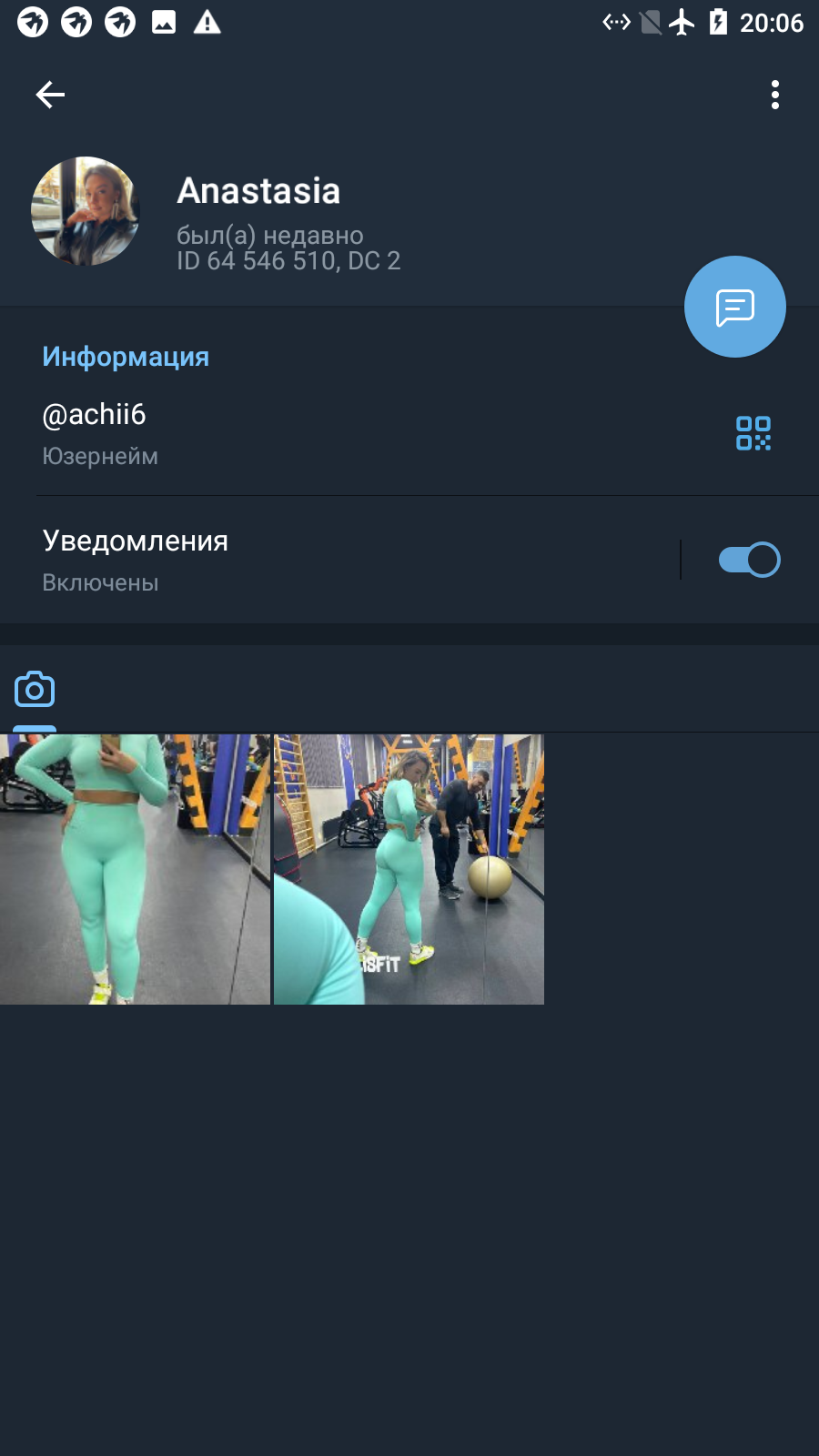Open chat with Anastasia via message button

click(735, 307)
